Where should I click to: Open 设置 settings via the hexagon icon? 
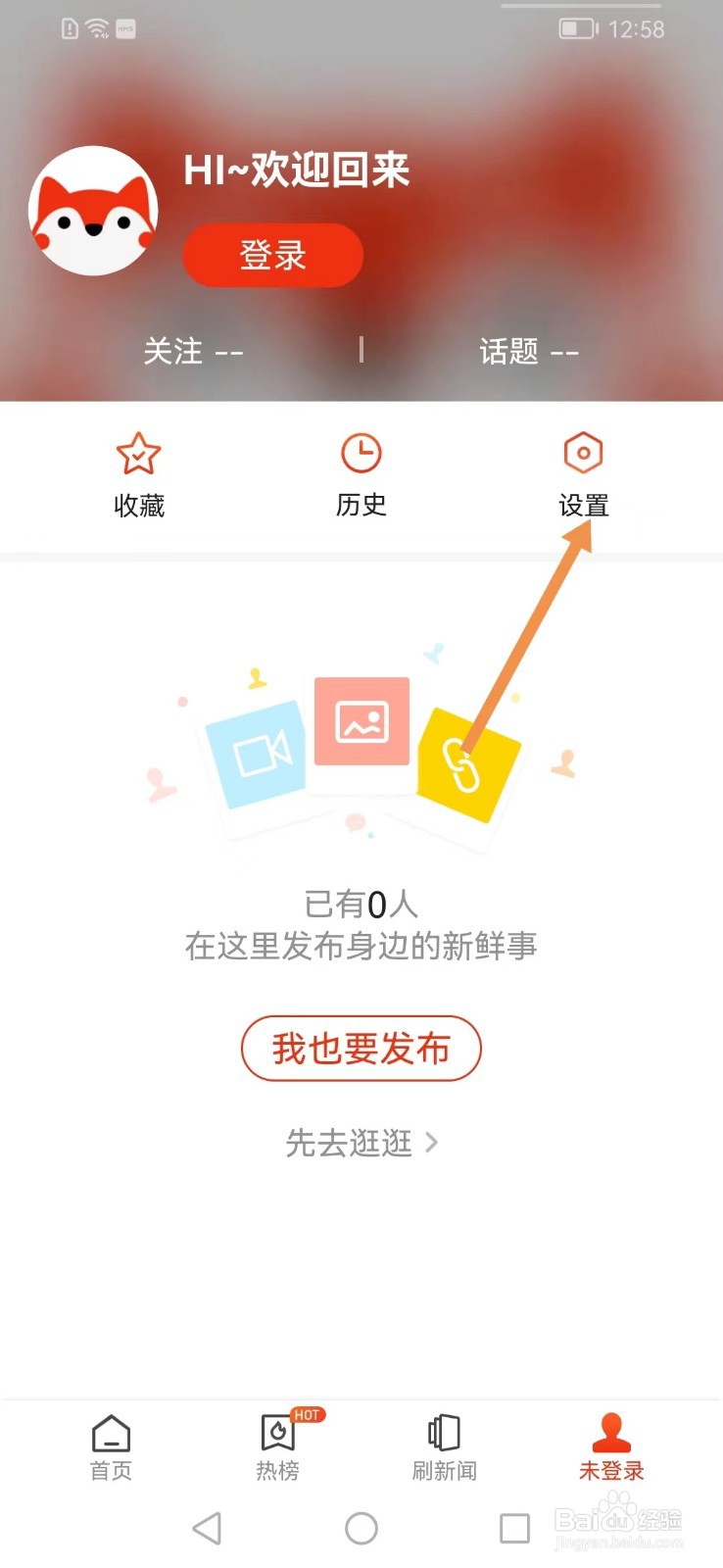tap(583, 453)
